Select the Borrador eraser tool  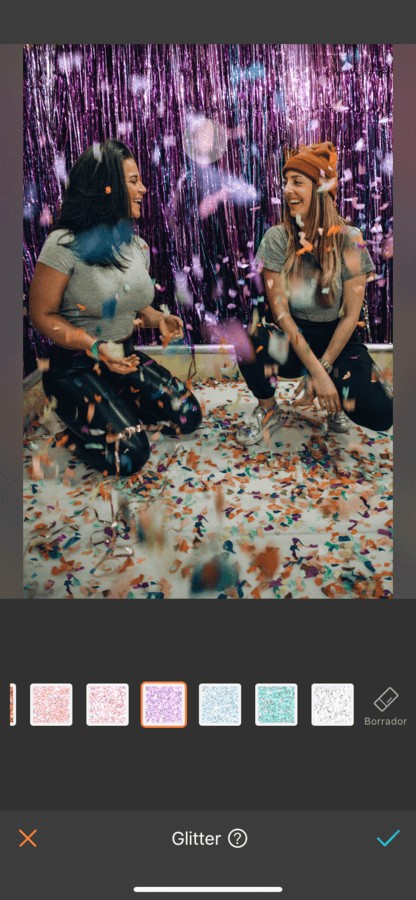point(386,706)
